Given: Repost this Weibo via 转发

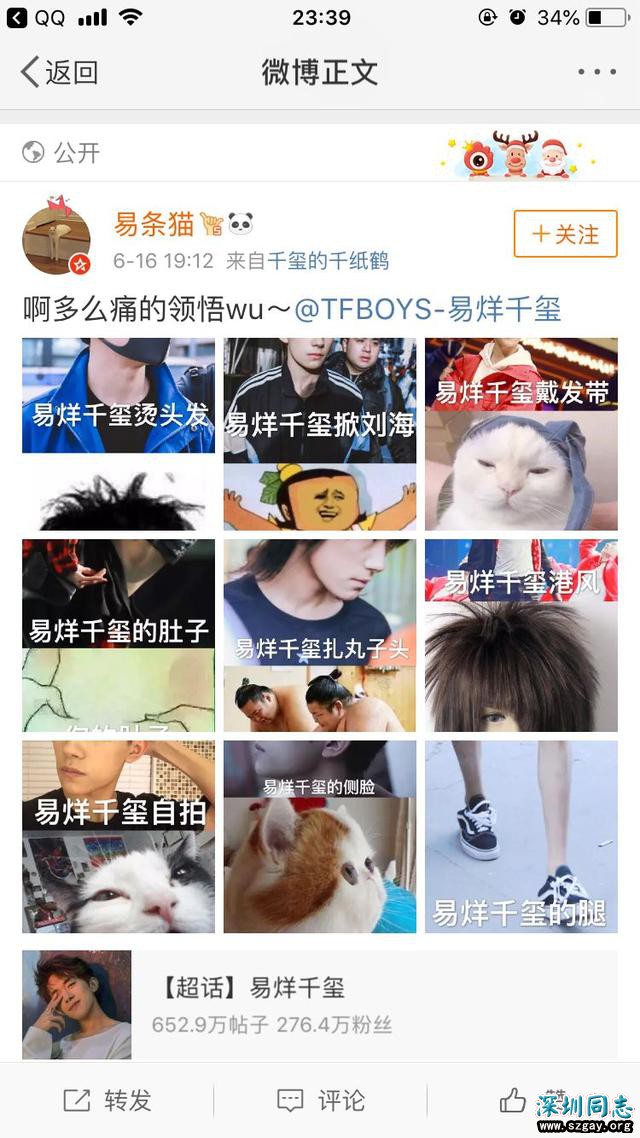Looking at the screenshot, I should (x=107, y=1101).
